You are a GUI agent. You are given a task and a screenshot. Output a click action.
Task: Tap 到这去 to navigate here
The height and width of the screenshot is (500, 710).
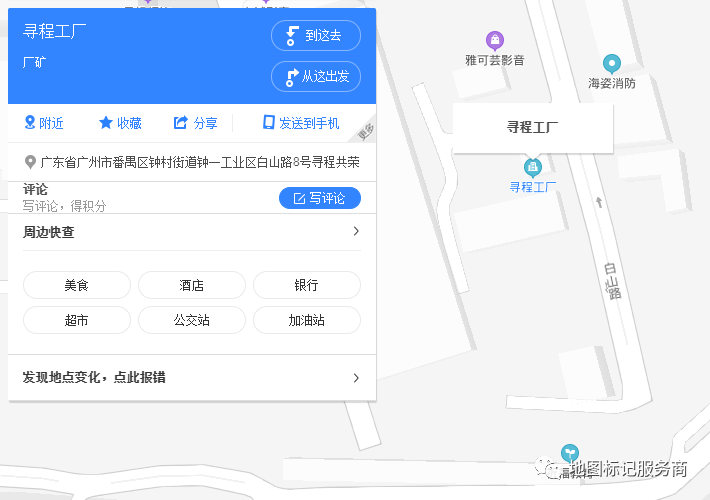pyautogui.click(x=315, y=36)
